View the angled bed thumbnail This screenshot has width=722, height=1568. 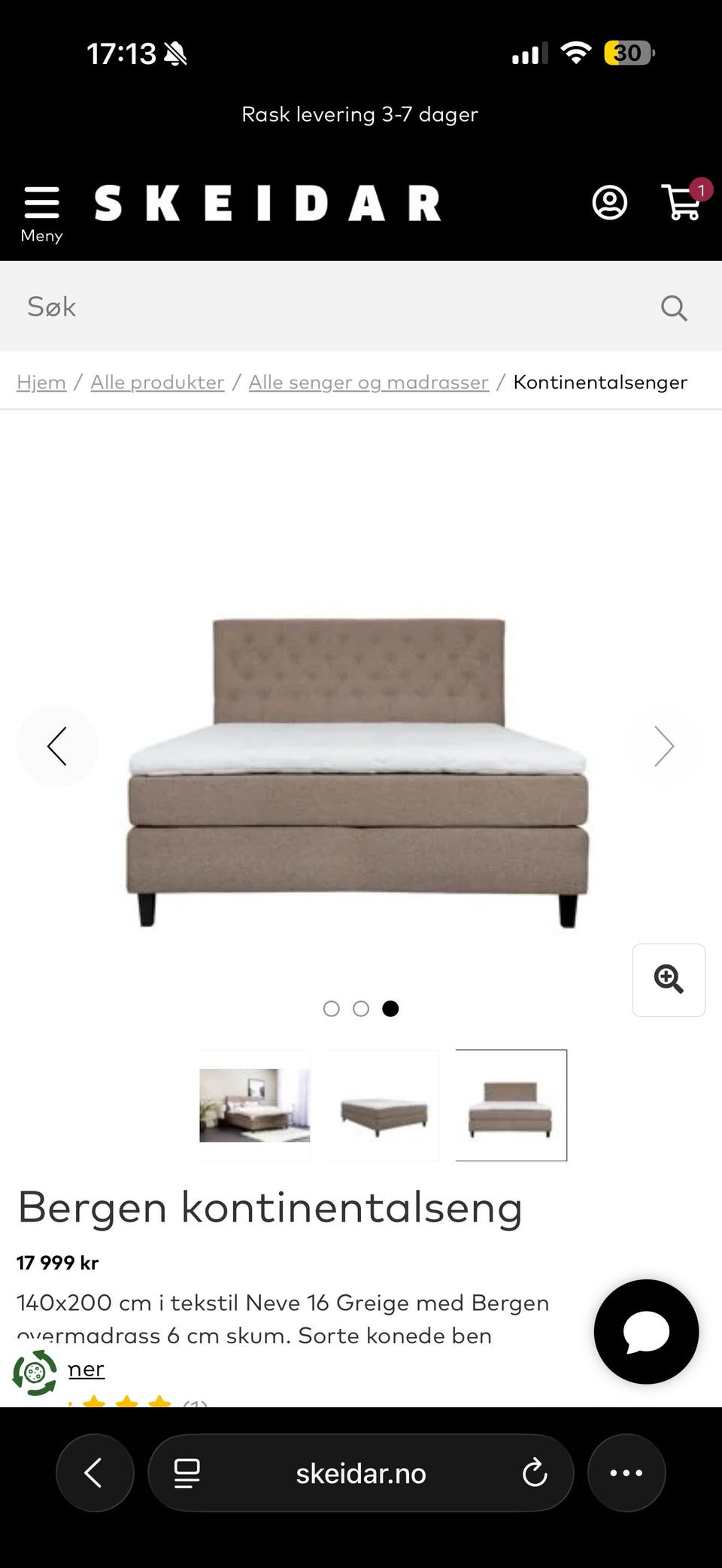point(383,1105)
